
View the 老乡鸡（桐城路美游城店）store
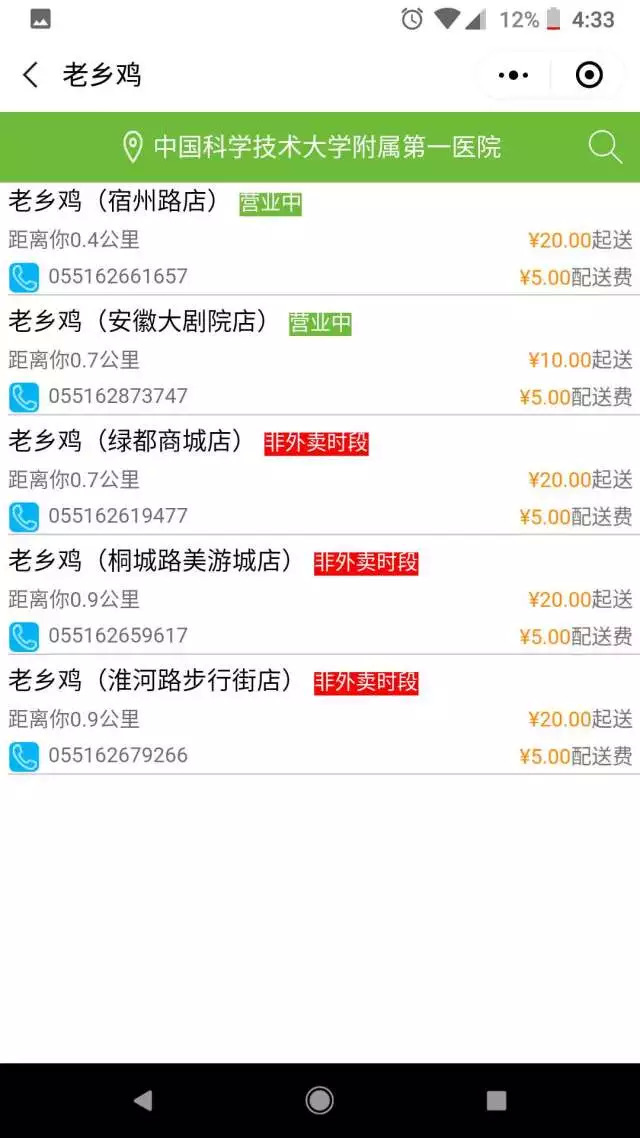click(x=150, y=561)
